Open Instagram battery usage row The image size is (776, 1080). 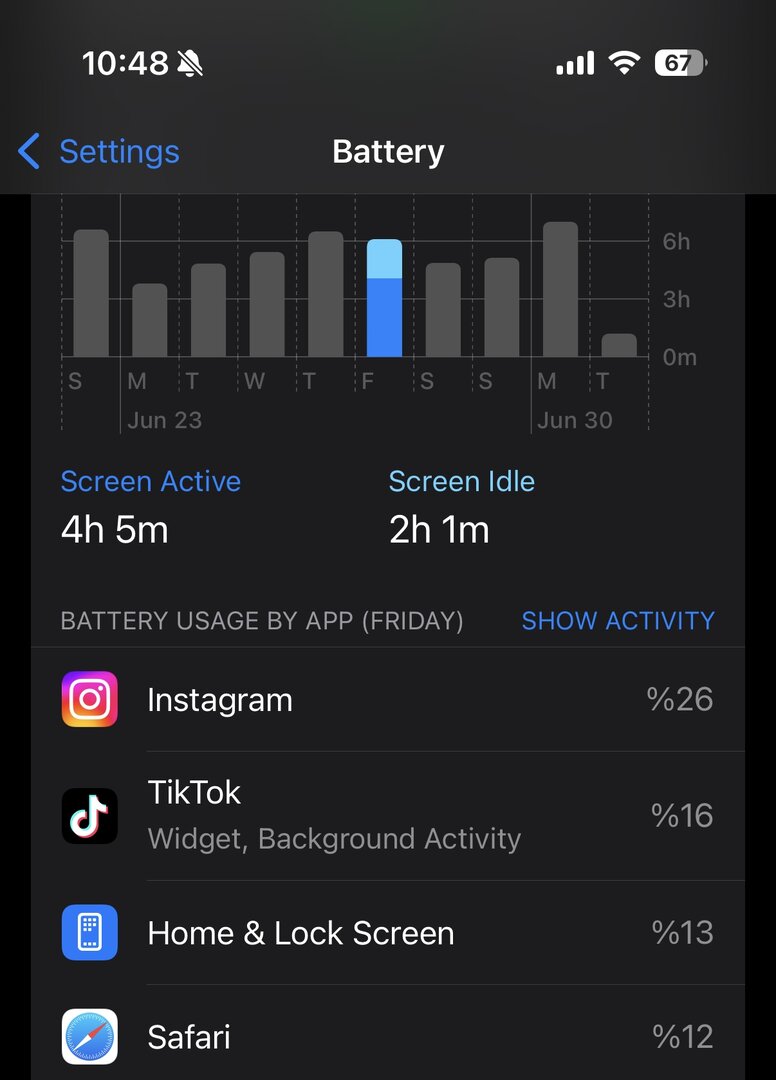click(x=388, y=700)
